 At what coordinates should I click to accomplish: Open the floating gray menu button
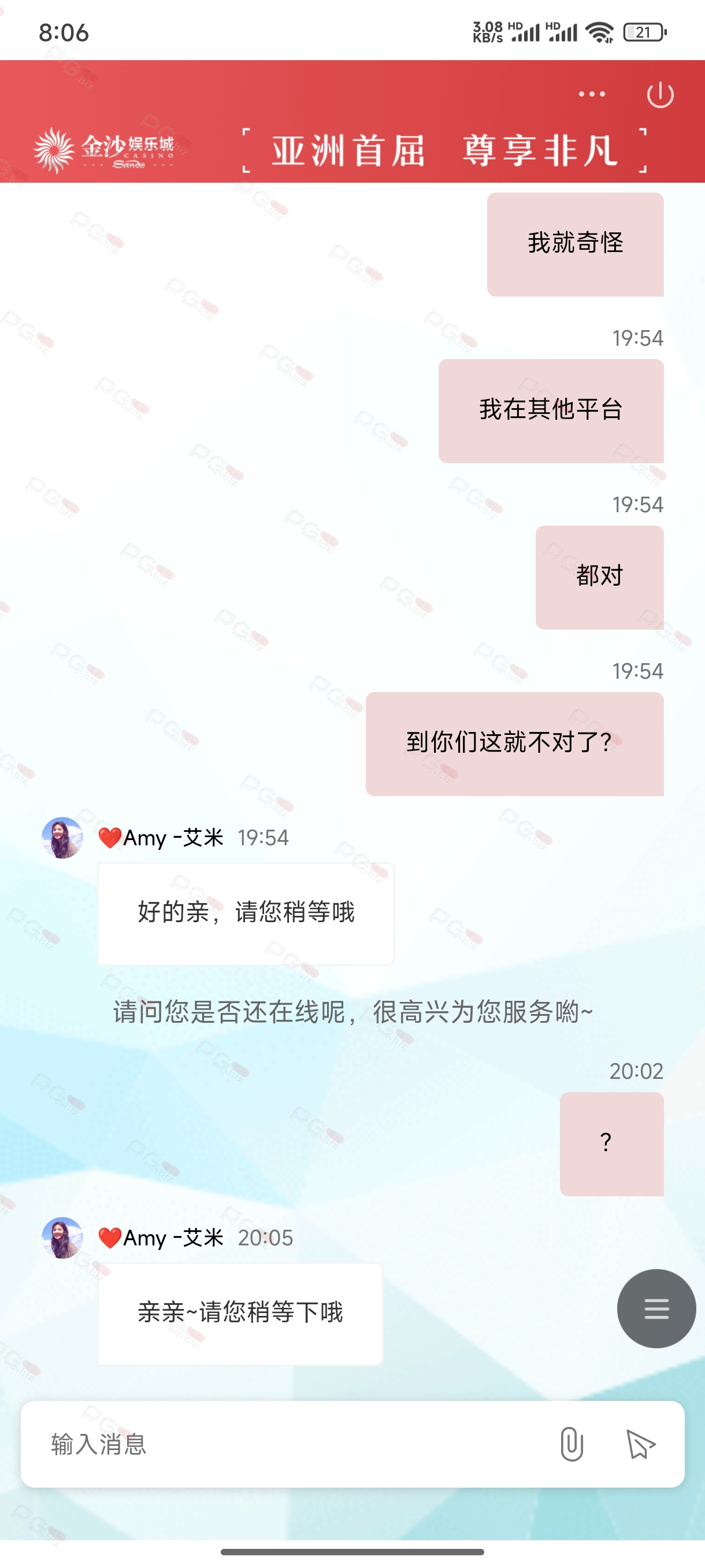point(656,1308)
